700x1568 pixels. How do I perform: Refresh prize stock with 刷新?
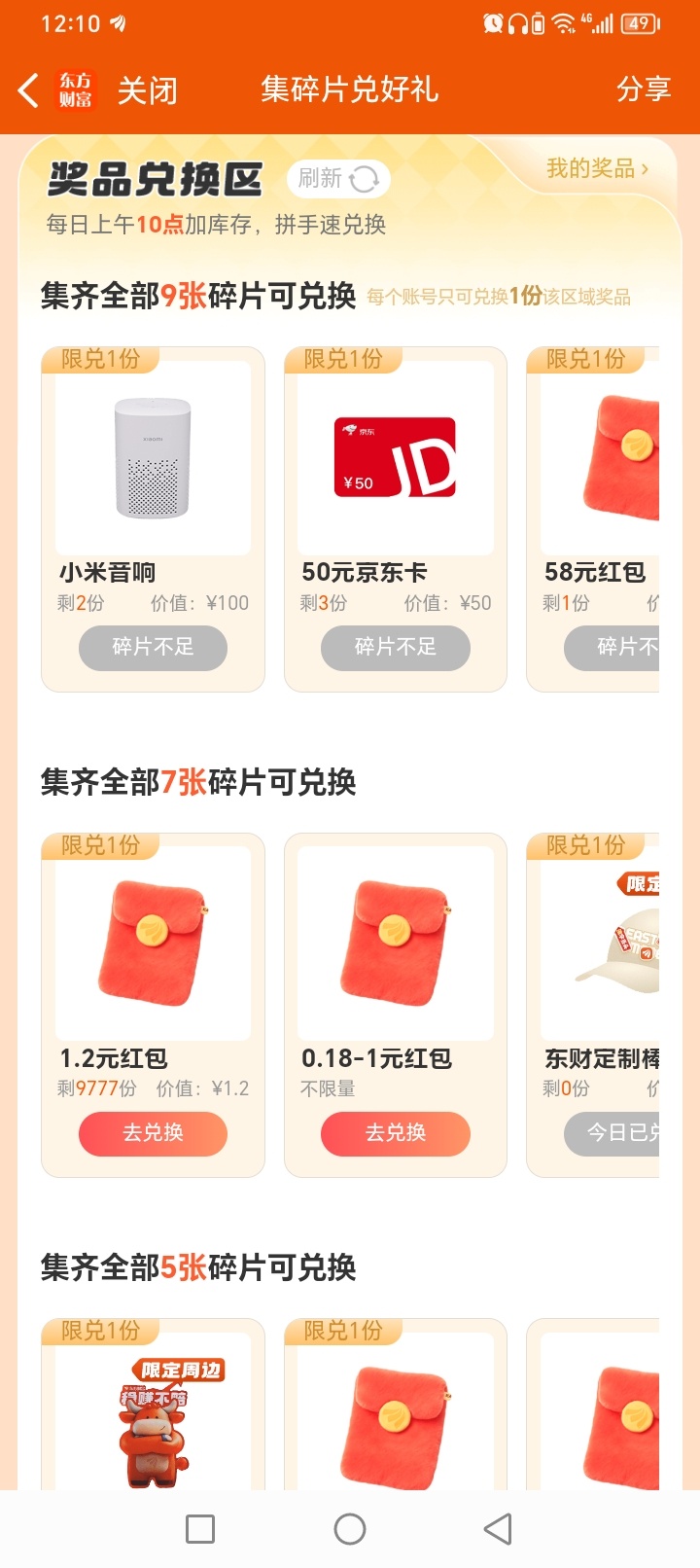click(x=337, y=179)
